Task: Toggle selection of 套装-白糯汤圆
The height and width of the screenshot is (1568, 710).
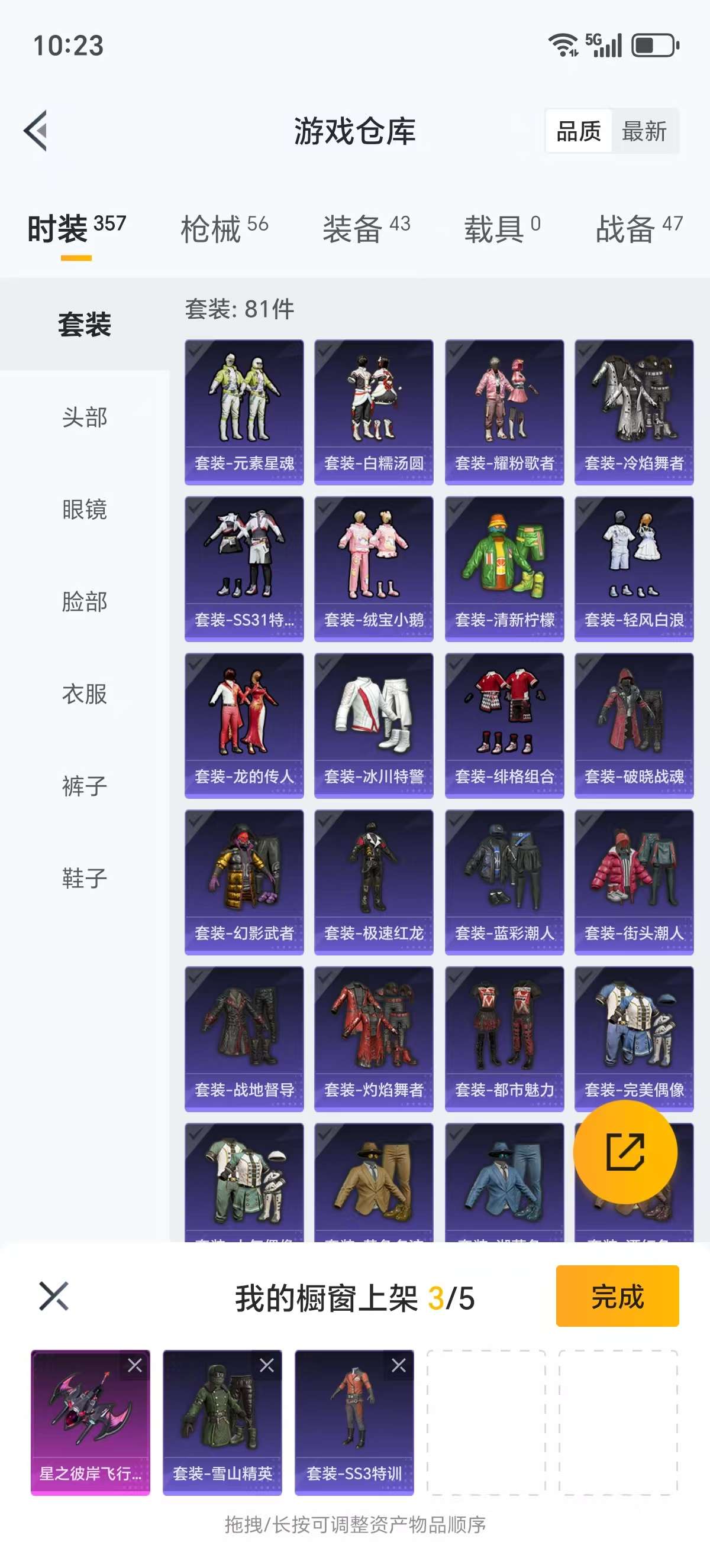Action: coord(373,408)
